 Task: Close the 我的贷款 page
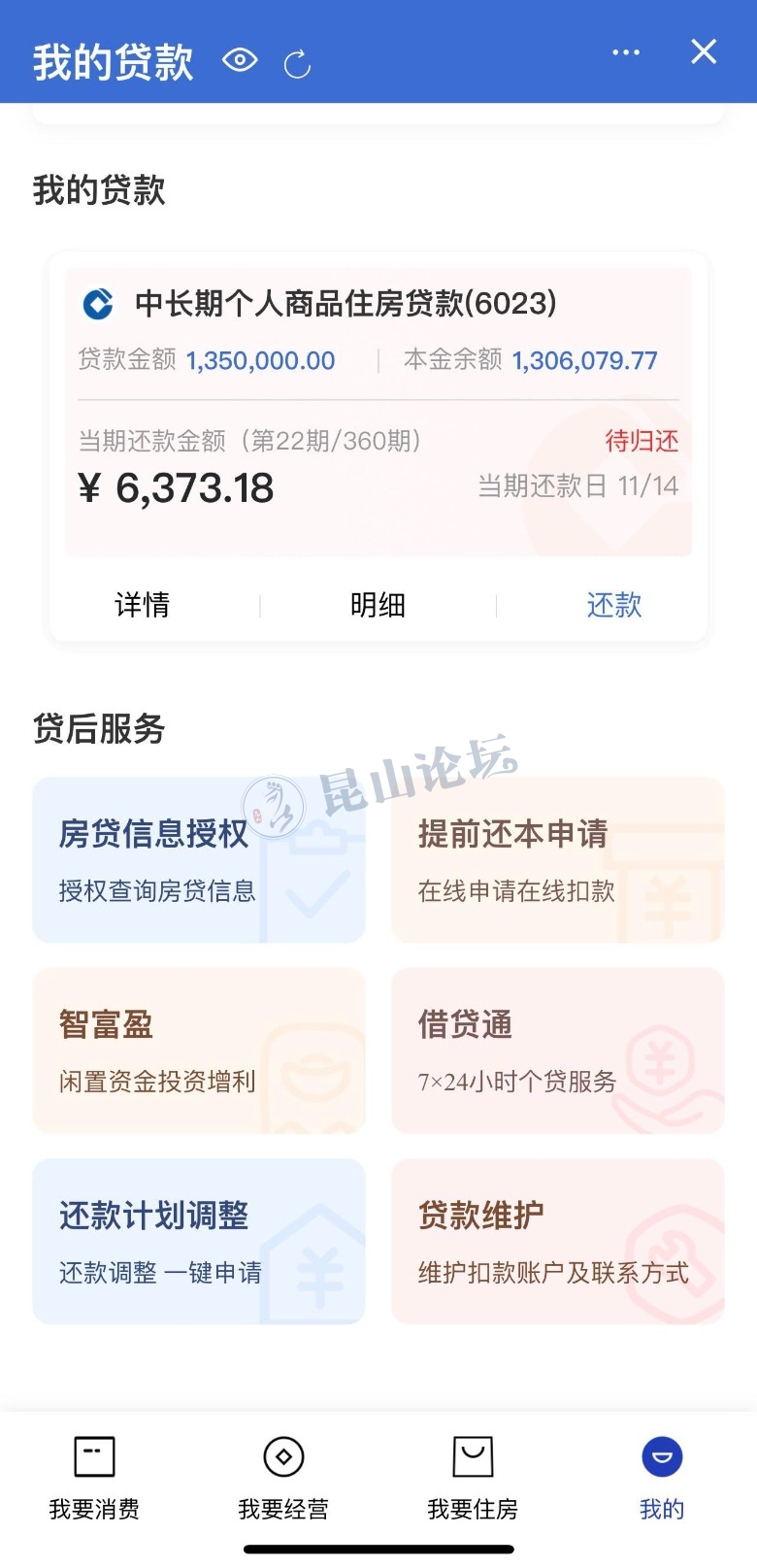tap(704, 52)
